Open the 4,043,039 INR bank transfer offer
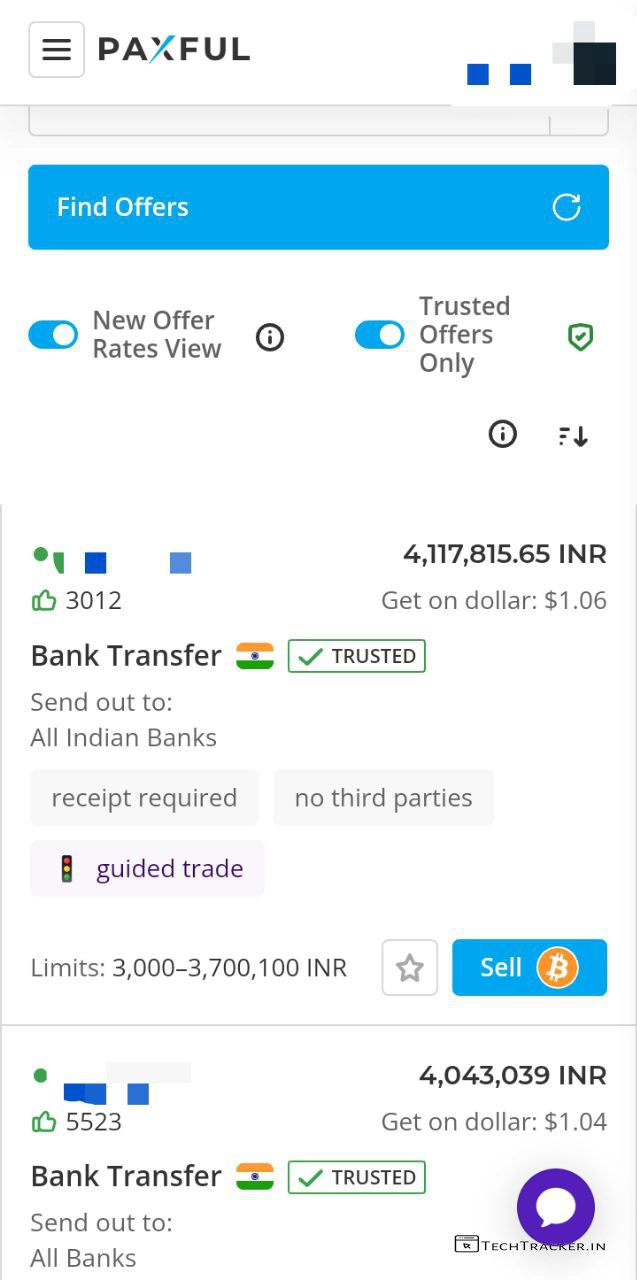 (x=126, y=1176)
